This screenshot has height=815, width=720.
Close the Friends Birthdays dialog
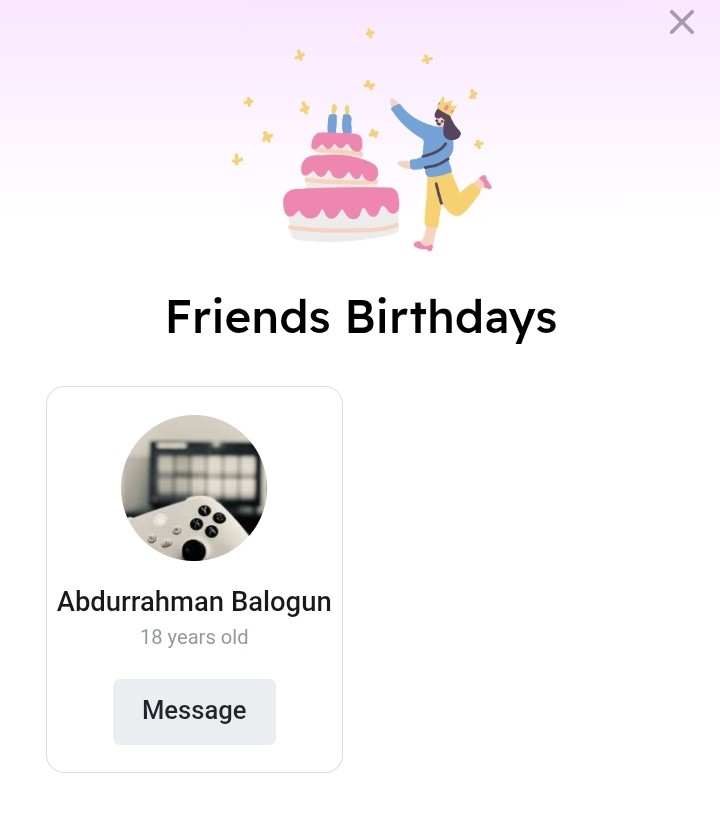tap(682, 22)
